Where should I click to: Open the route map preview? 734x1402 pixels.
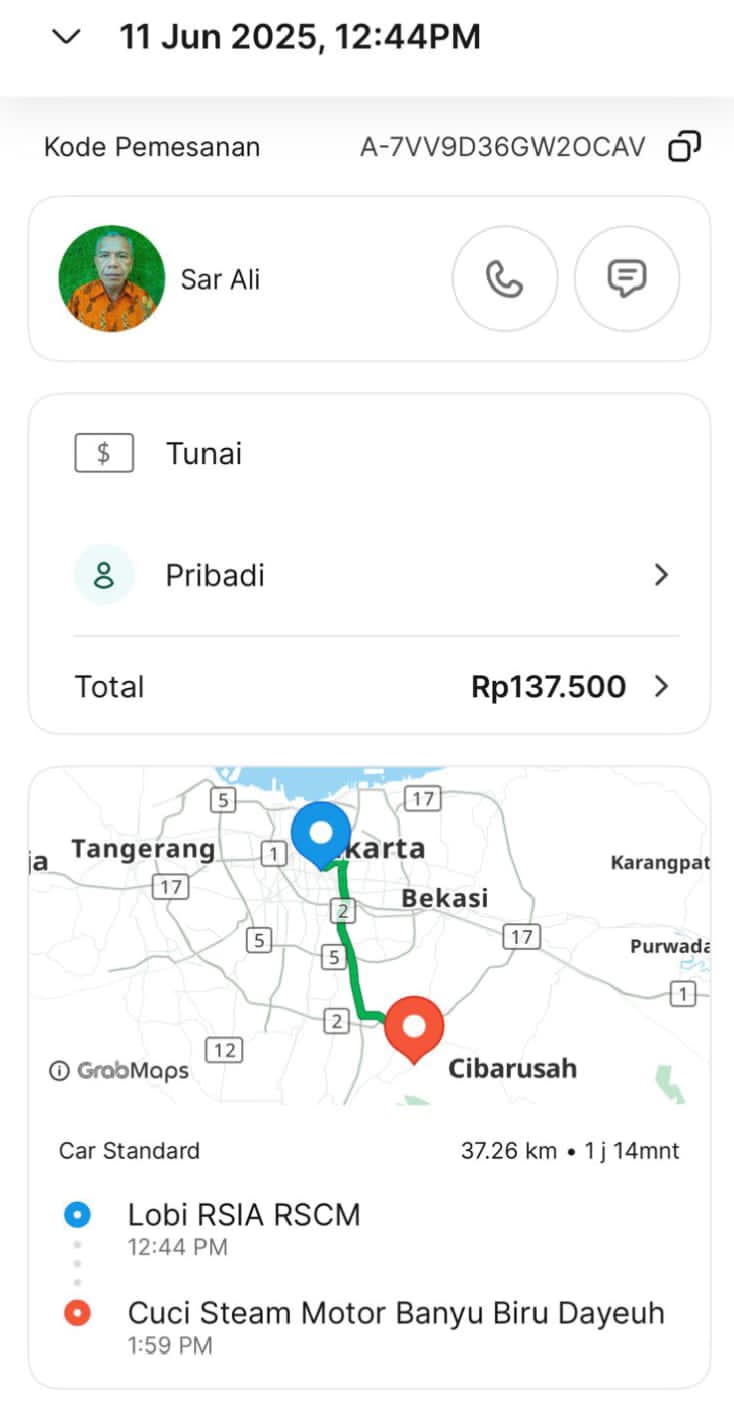(x=369, y=936)
